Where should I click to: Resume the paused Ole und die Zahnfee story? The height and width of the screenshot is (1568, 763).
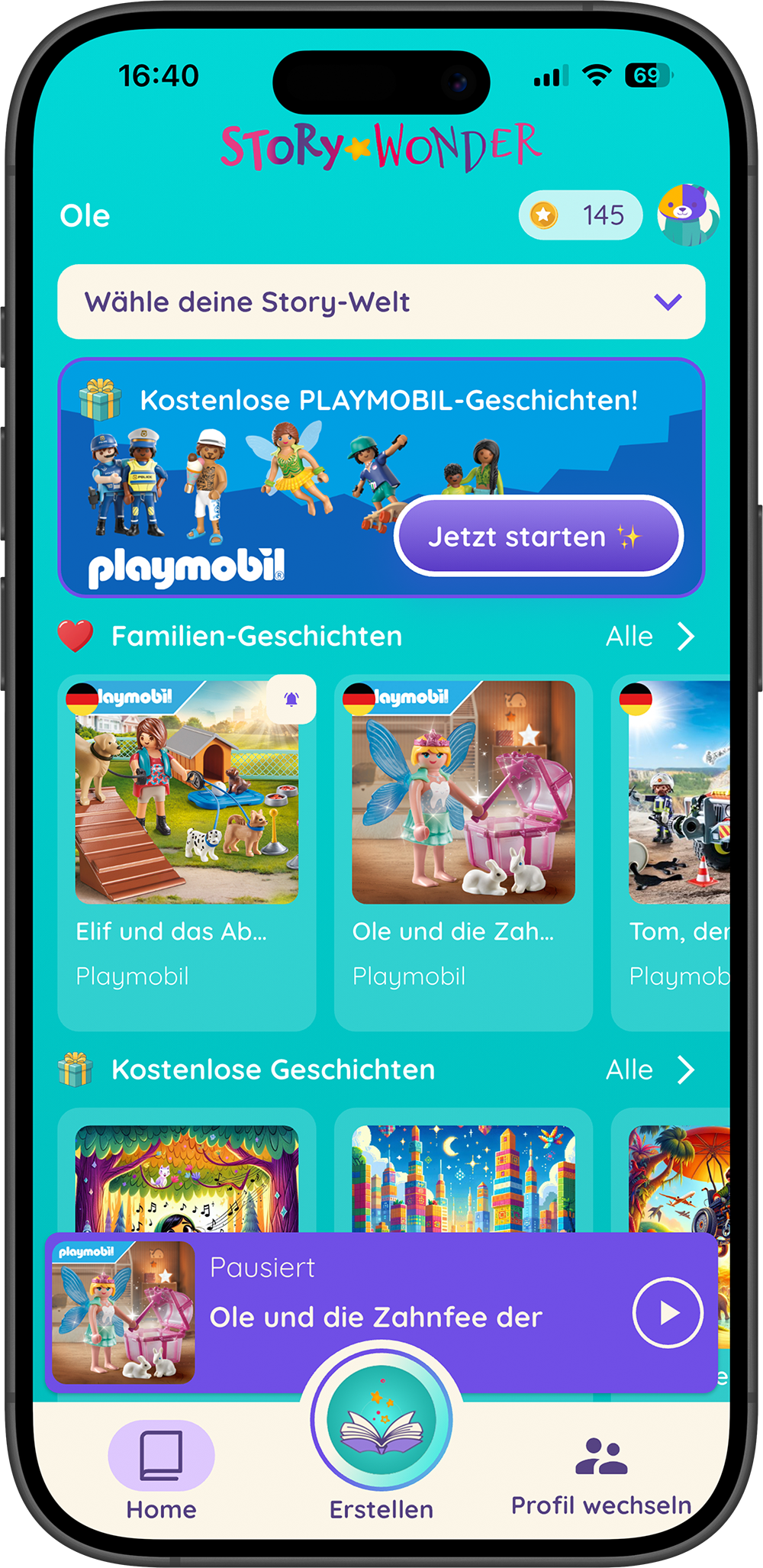coord(668,1312)
